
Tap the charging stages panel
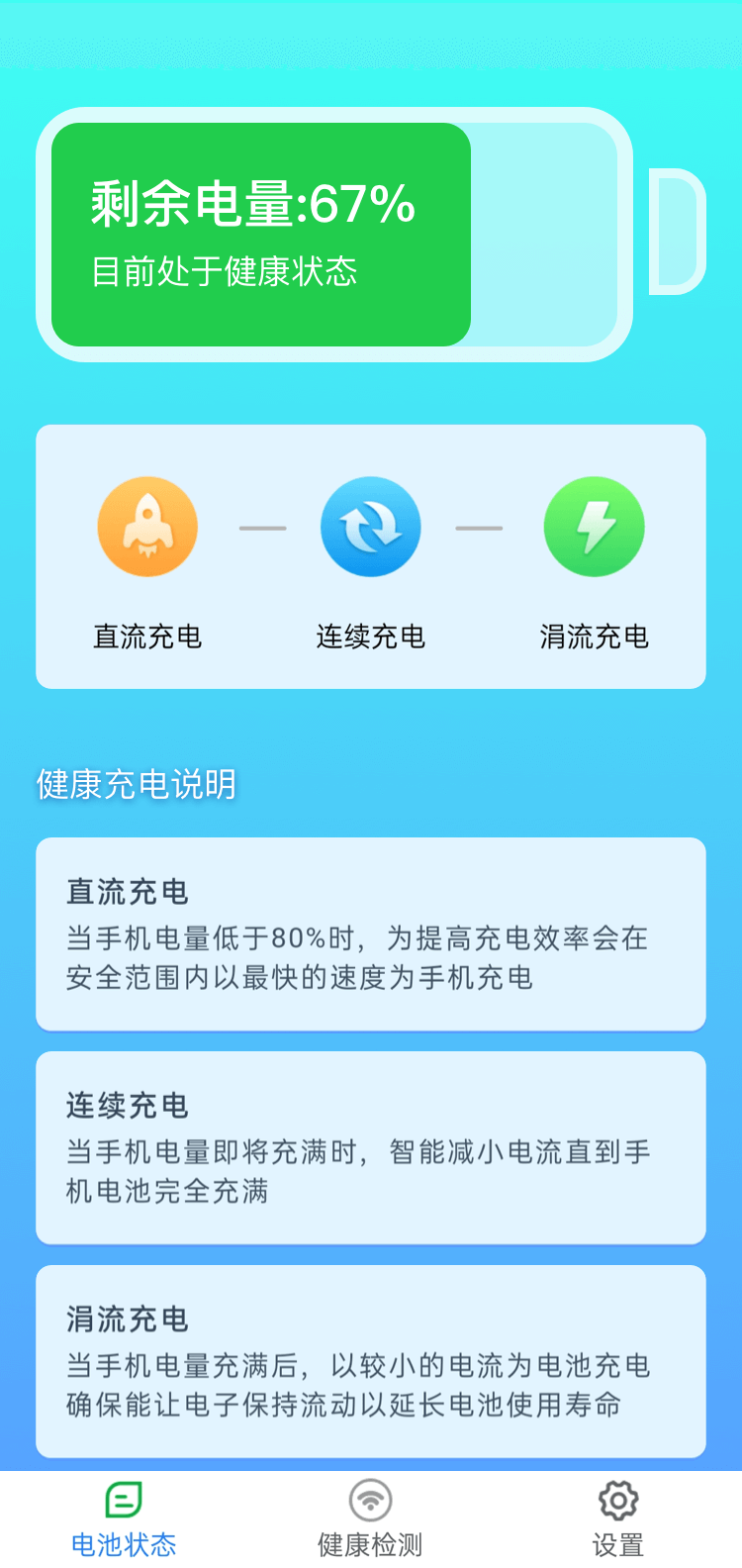tap(370, 556)
